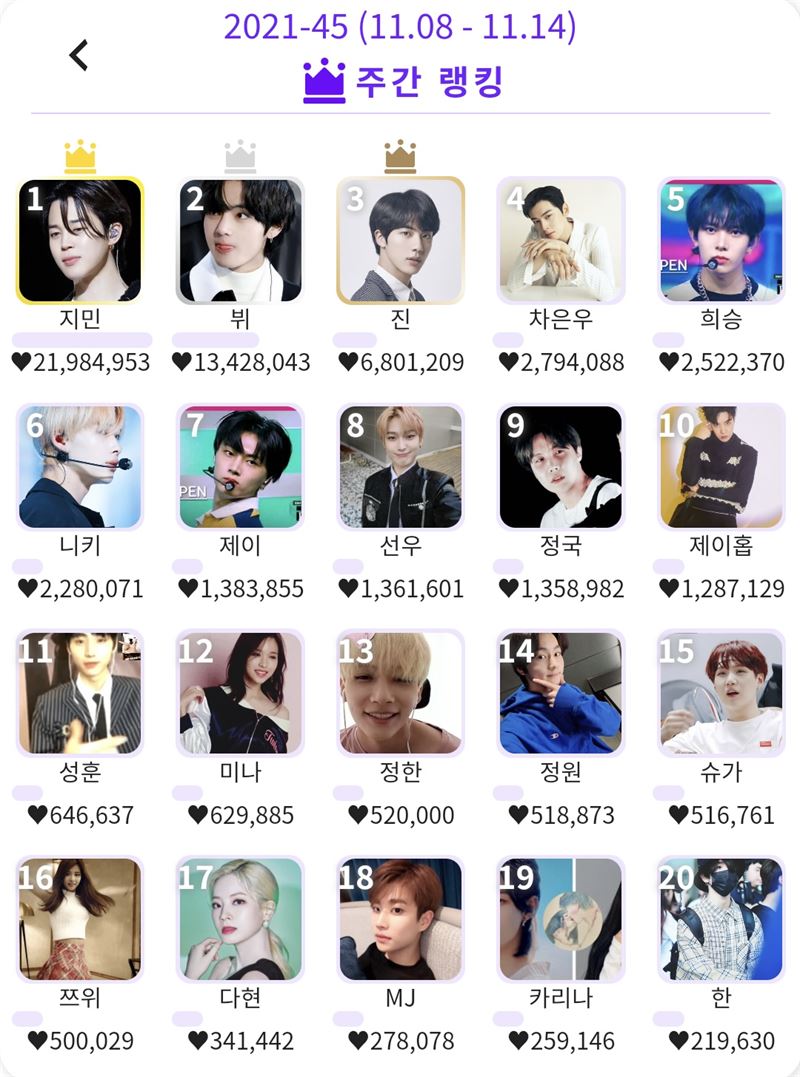Screen dimensions: 800x1077
Task: Open rank 12 미나's profile tile
Action: pos(241,693)
